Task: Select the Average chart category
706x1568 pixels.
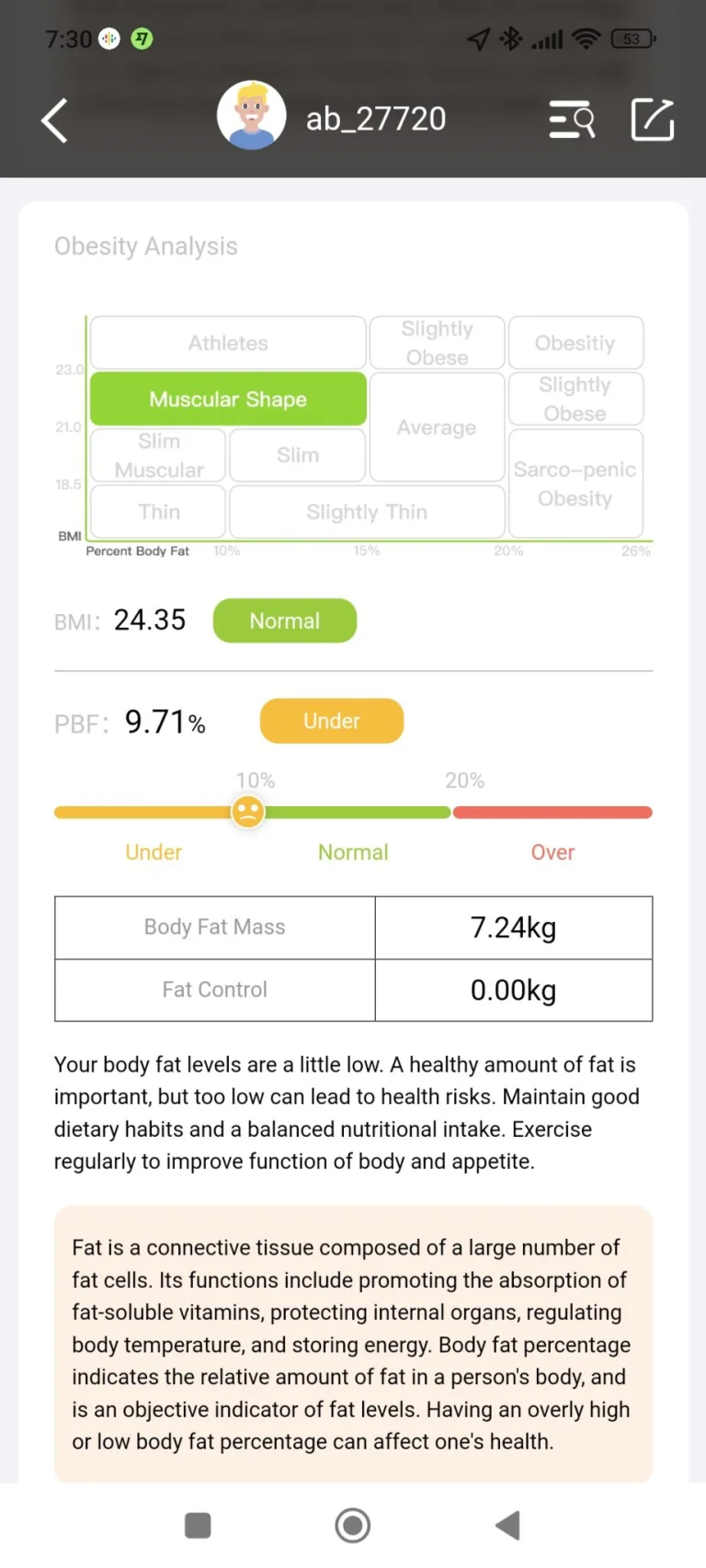Action: tap(437, 427)
